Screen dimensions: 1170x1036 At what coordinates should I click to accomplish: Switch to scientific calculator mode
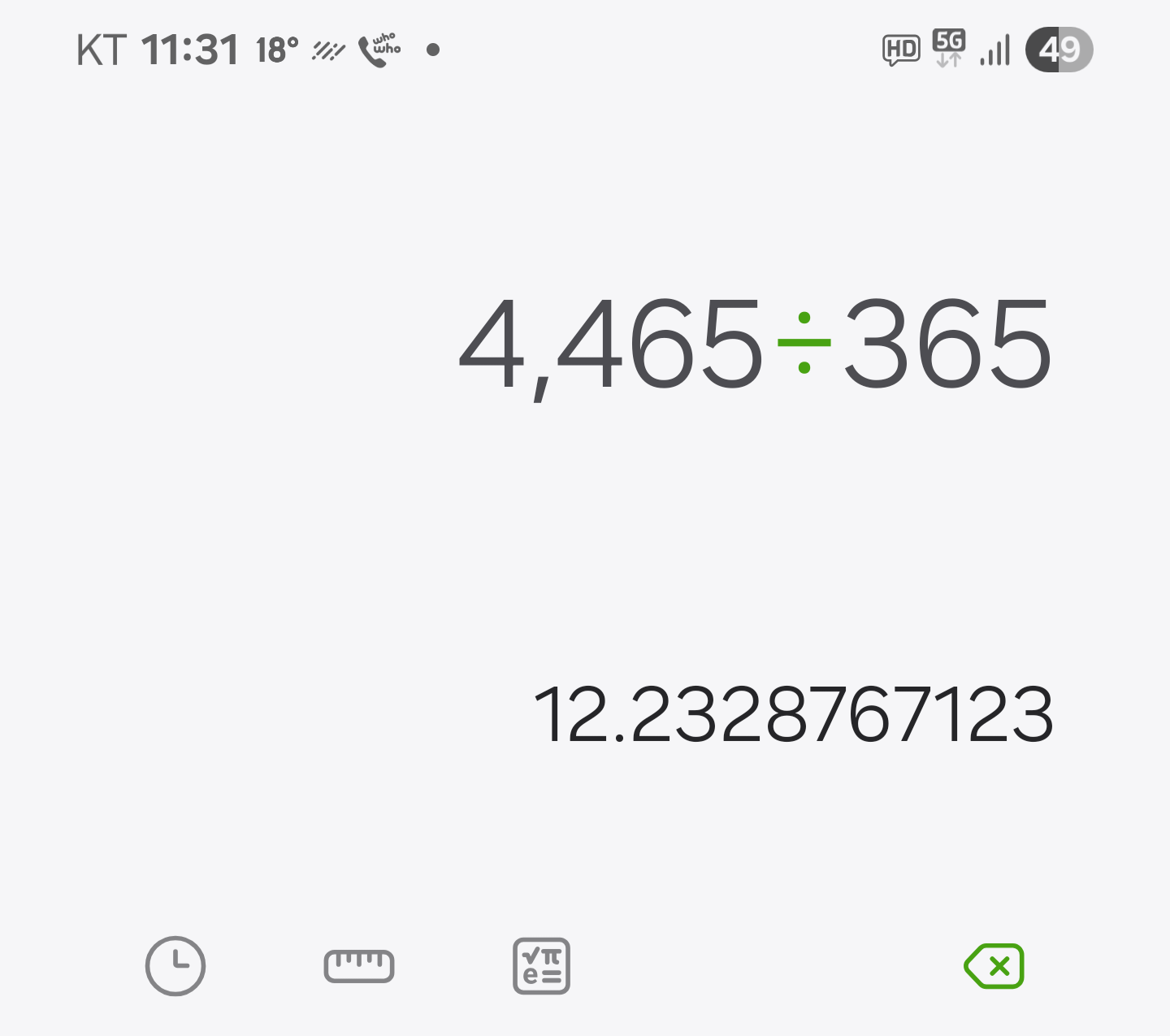point(541,966)
